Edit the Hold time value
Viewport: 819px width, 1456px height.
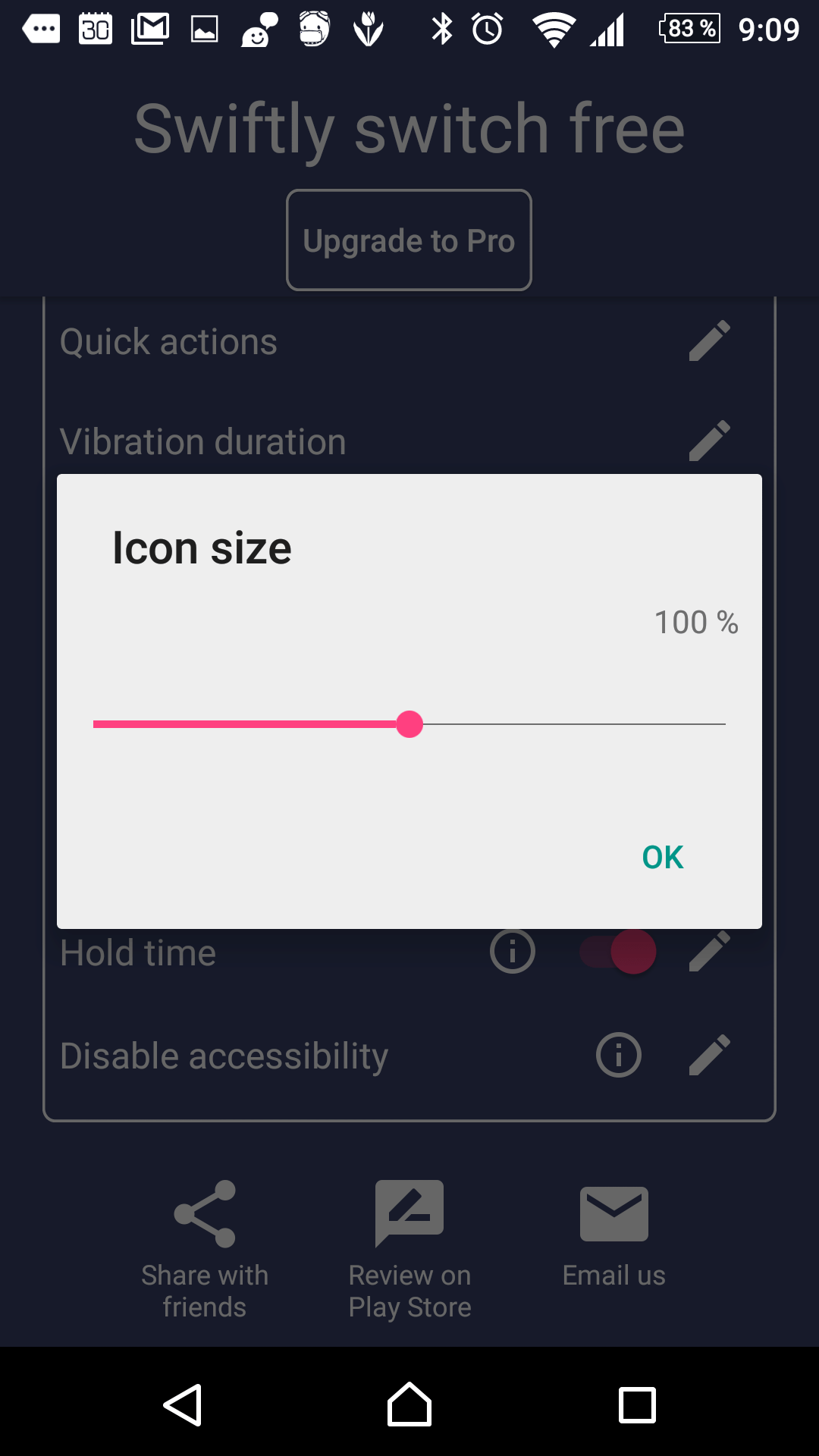(710, 951)
